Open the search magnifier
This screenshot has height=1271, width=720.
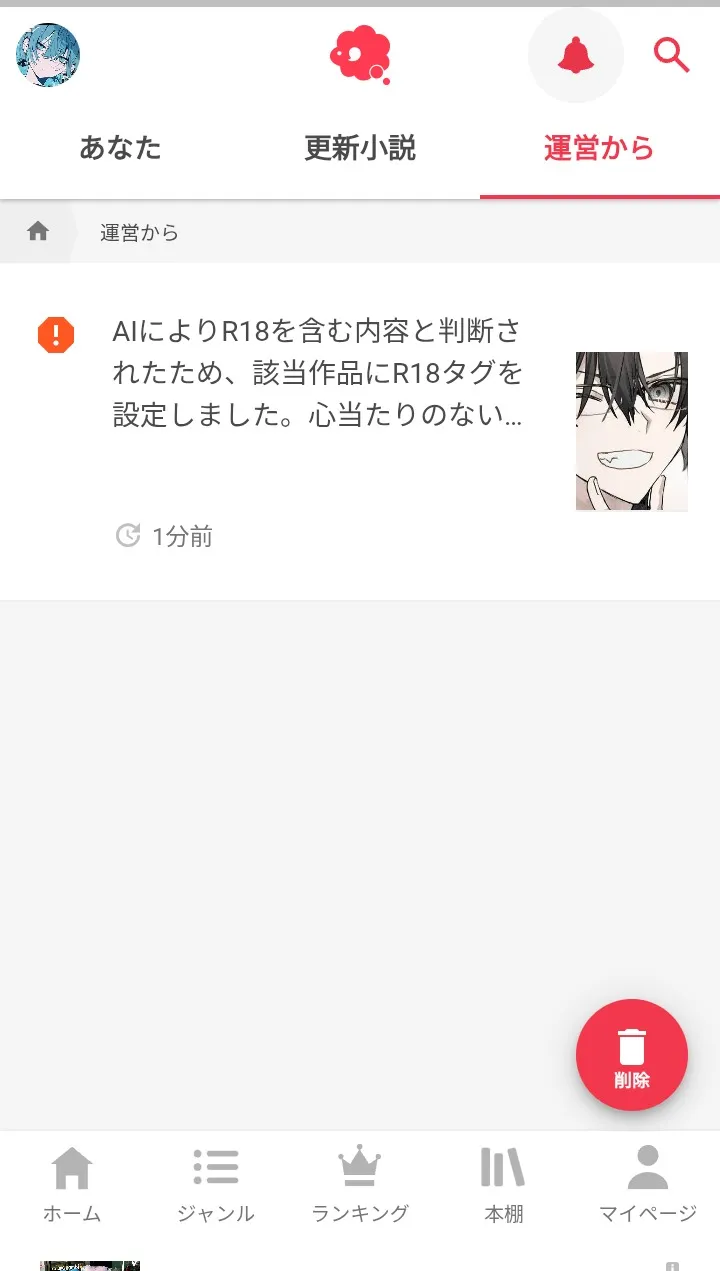[x=672, y=55]
